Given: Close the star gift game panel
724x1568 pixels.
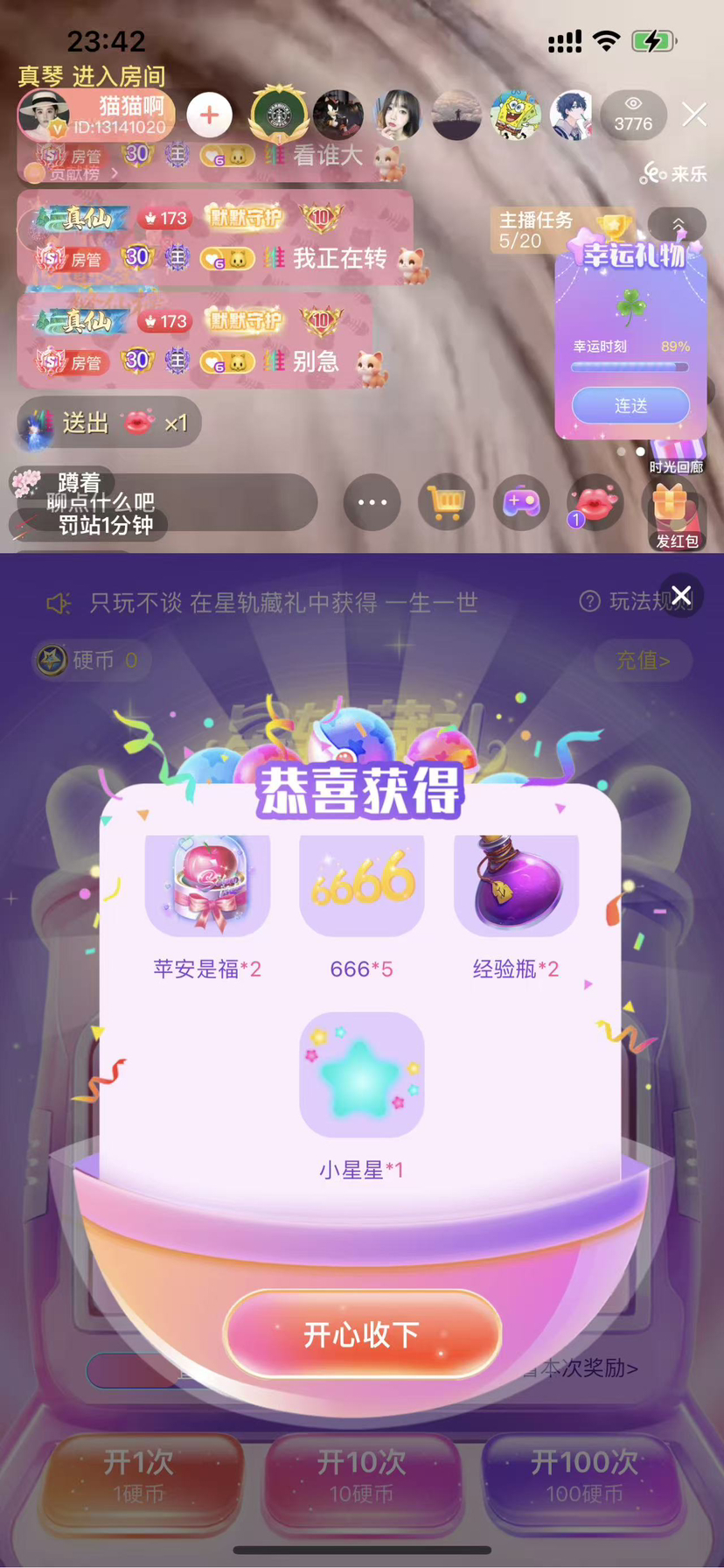Looking at the screenshot, I should (x=681, y=596).
